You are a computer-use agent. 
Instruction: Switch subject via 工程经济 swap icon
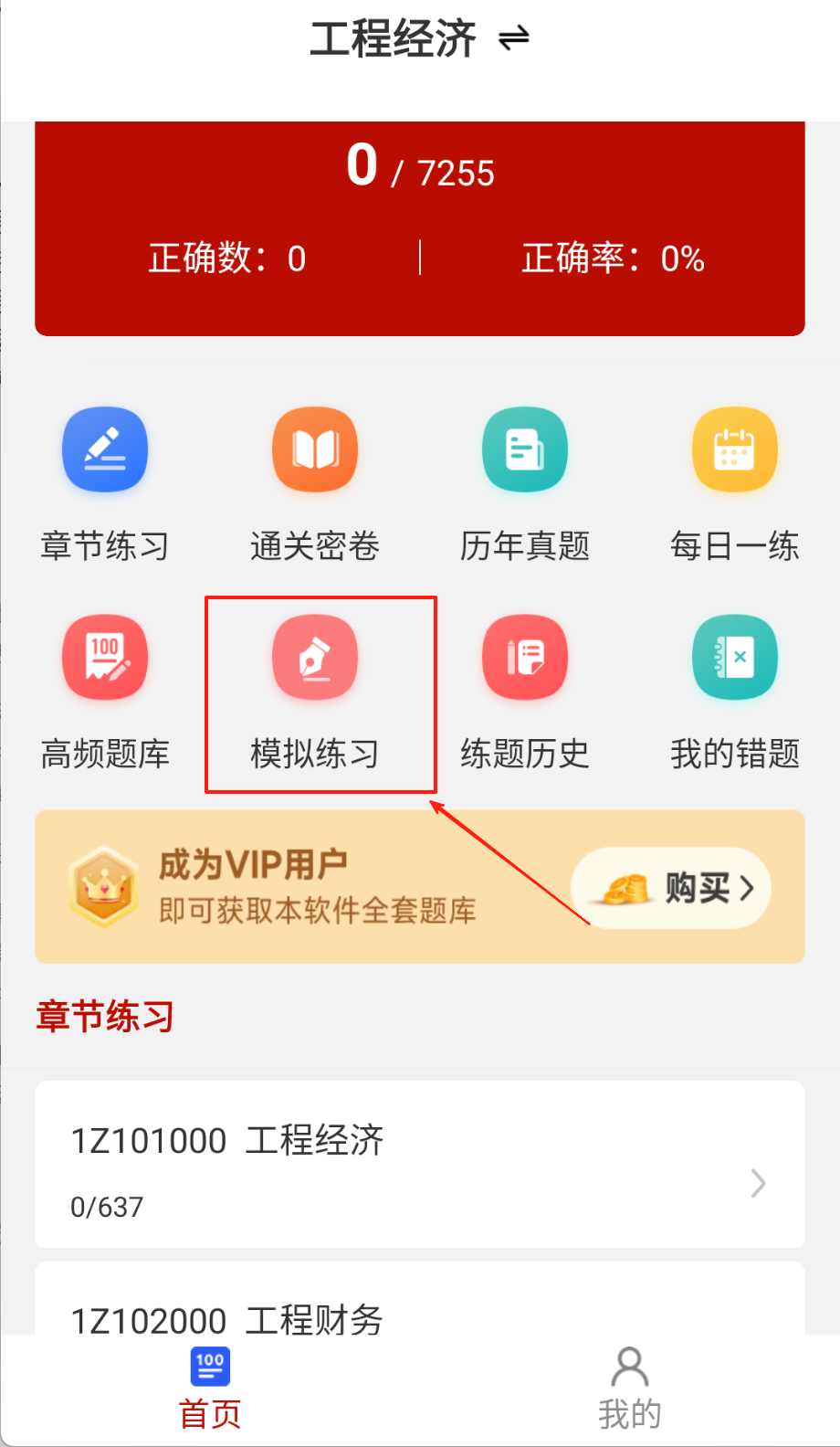tap(514, 38)
